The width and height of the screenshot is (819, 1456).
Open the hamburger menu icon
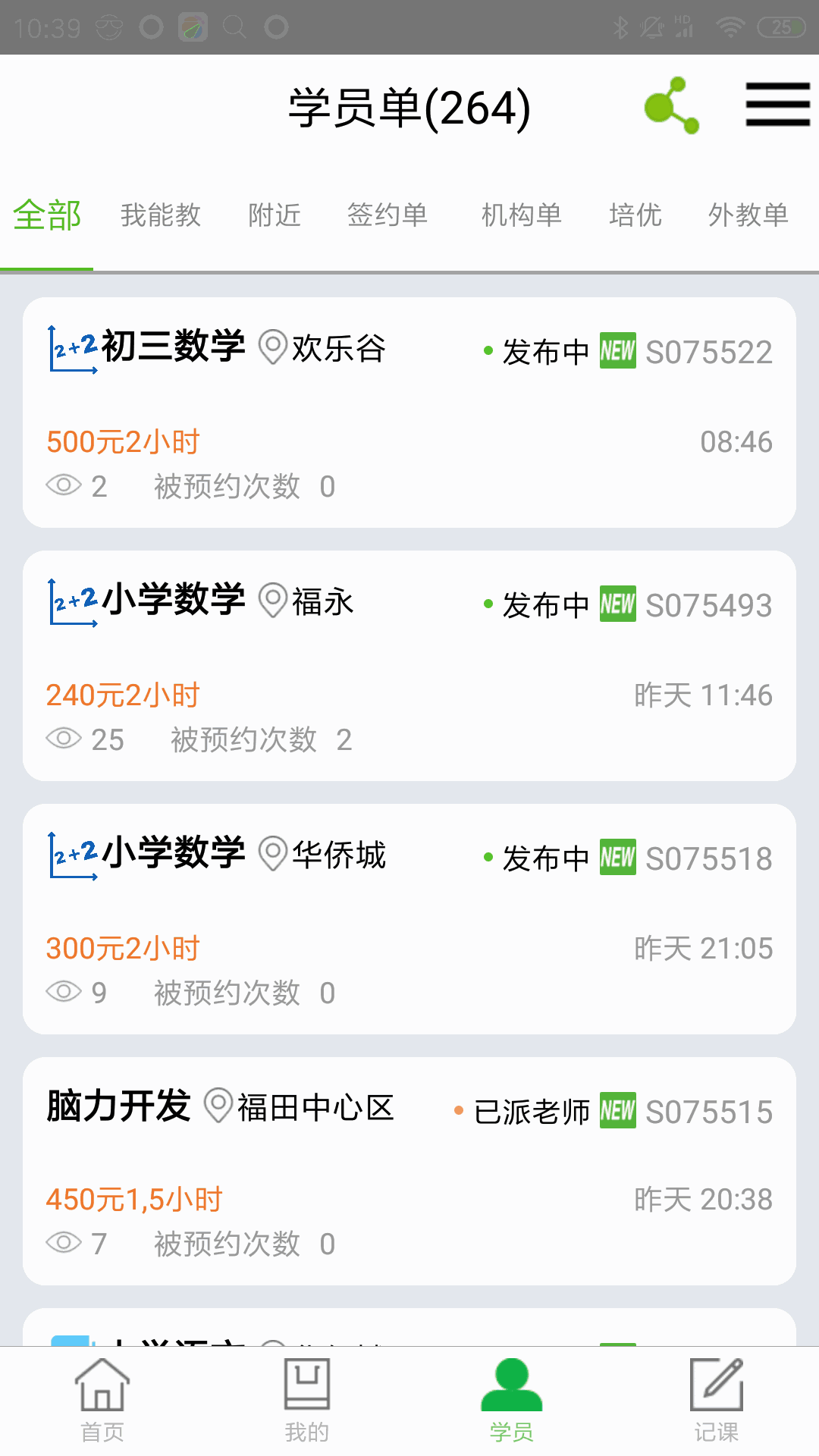777,106
